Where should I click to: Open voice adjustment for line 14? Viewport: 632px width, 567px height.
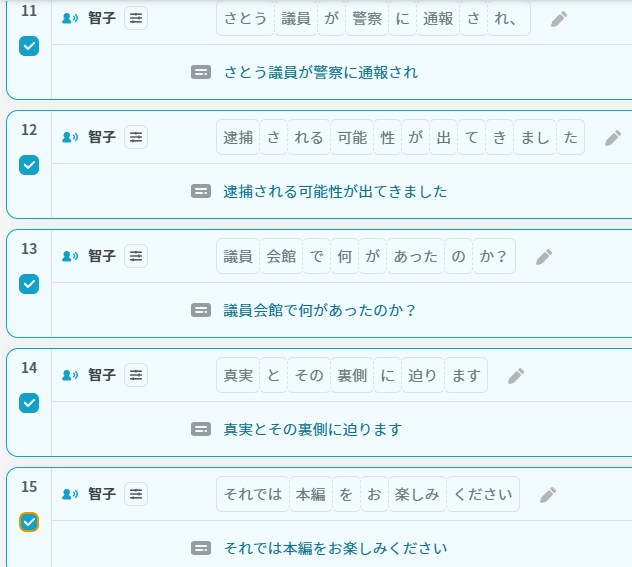click(136, 375)
